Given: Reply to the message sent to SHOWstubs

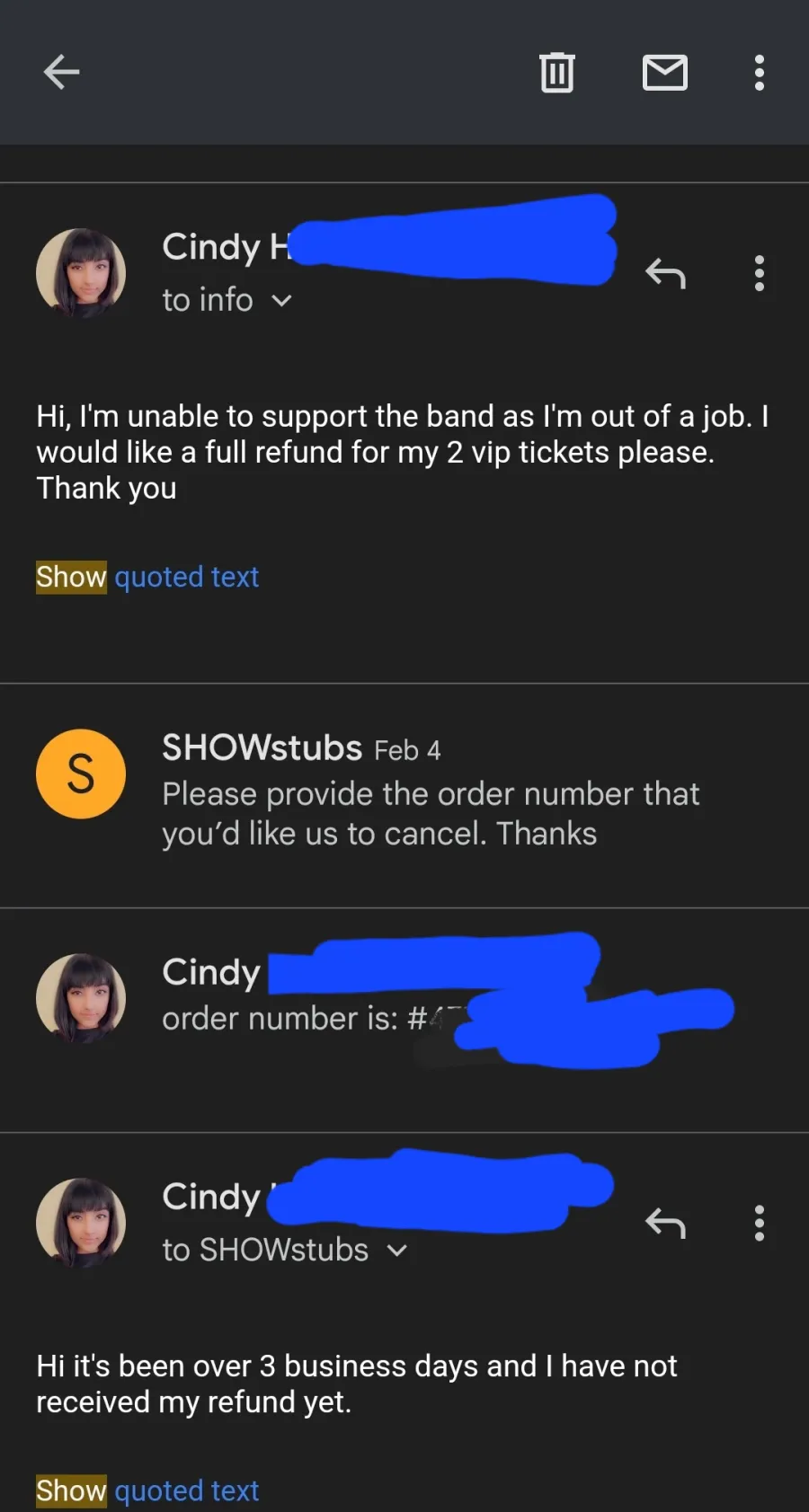Looking at the screenshot, I should click(665, 1223).
